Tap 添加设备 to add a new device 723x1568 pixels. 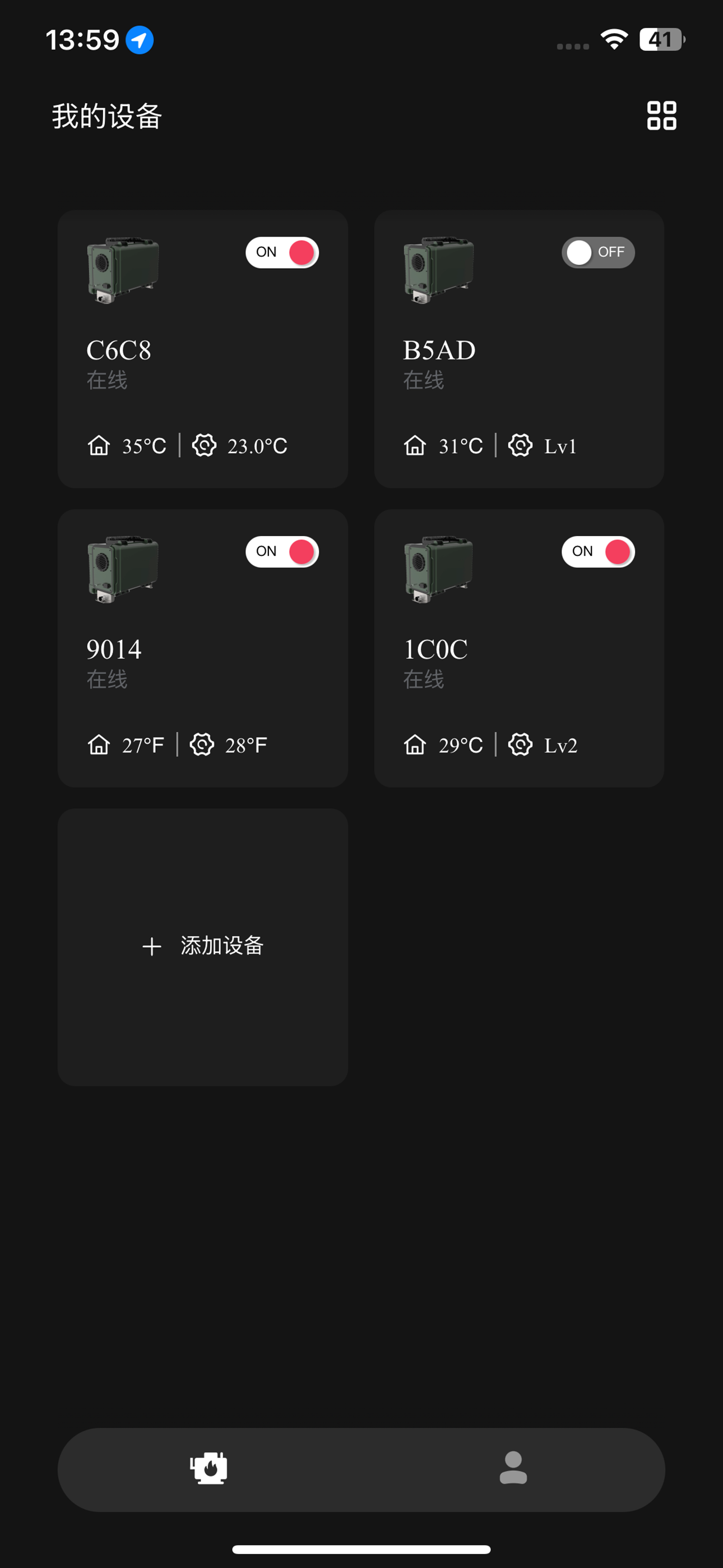click(221, 946)
